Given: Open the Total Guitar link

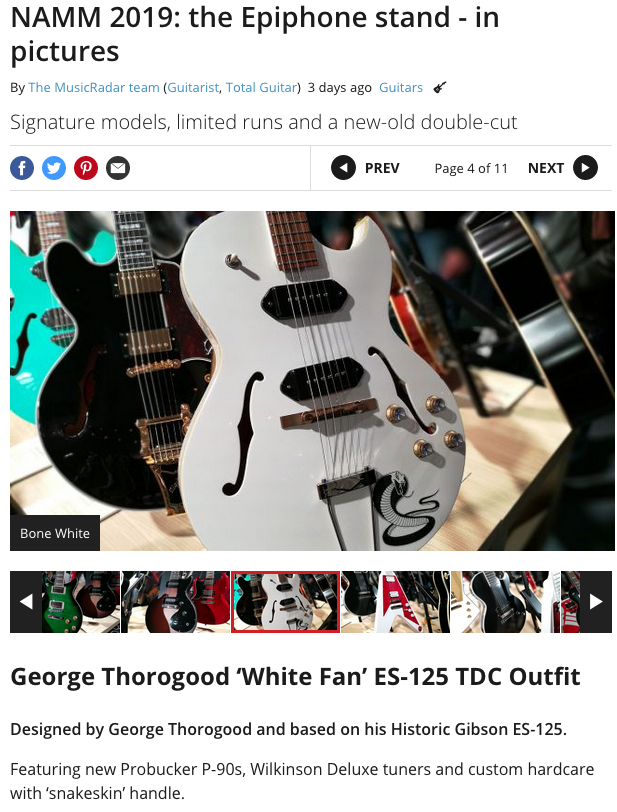Looking at the screenshot, I should click(x=261, y=88).
